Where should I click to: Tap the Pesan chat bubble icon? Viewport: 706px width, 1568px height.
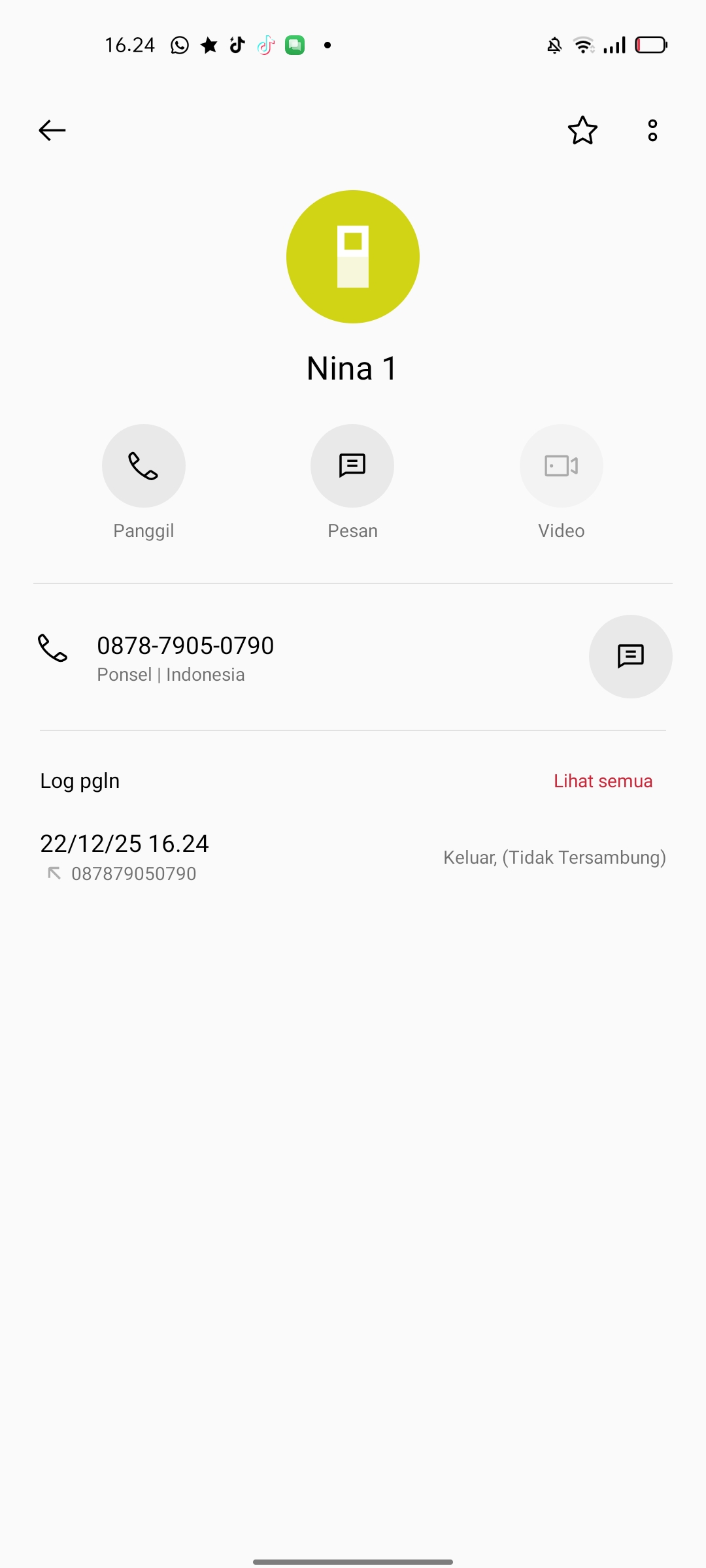pyautogui.click(x=352, y=465)
